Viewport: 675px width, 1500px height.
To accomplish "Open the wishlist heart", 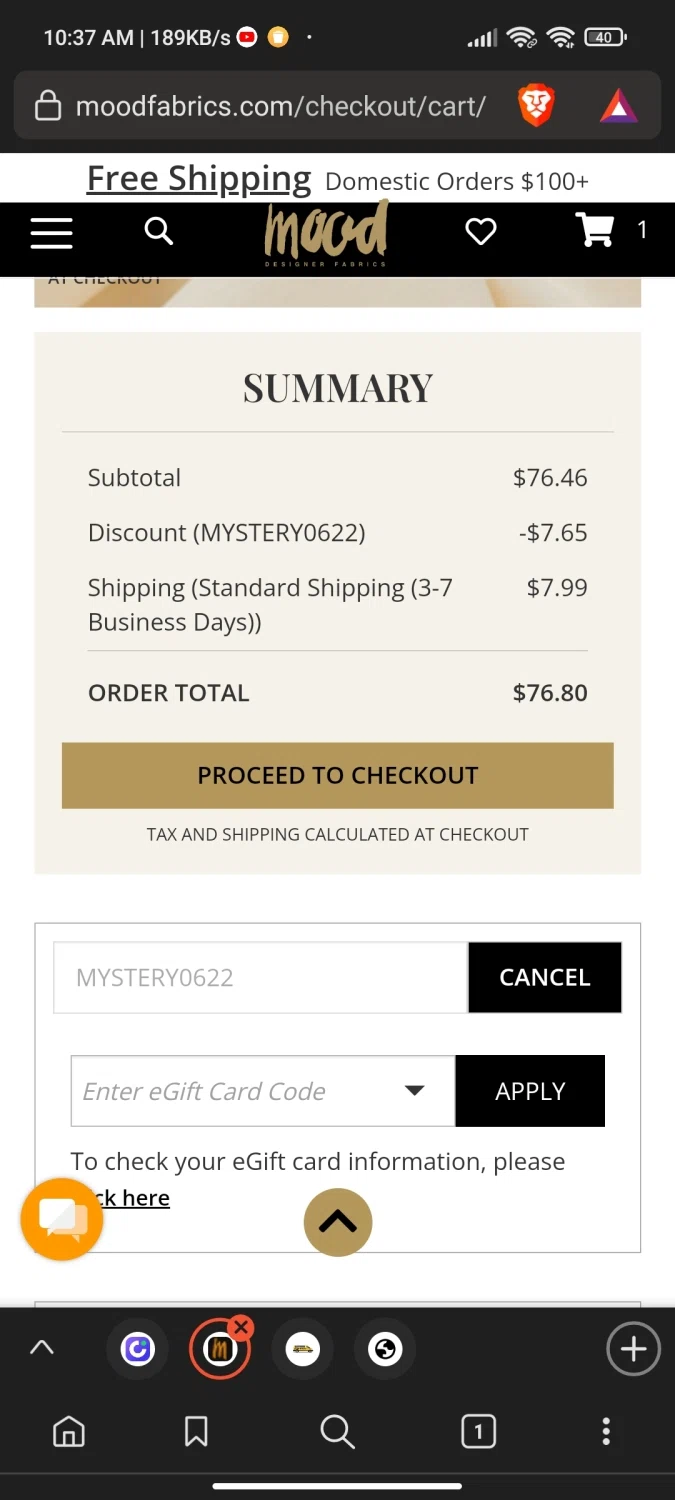I will point(481,232).
